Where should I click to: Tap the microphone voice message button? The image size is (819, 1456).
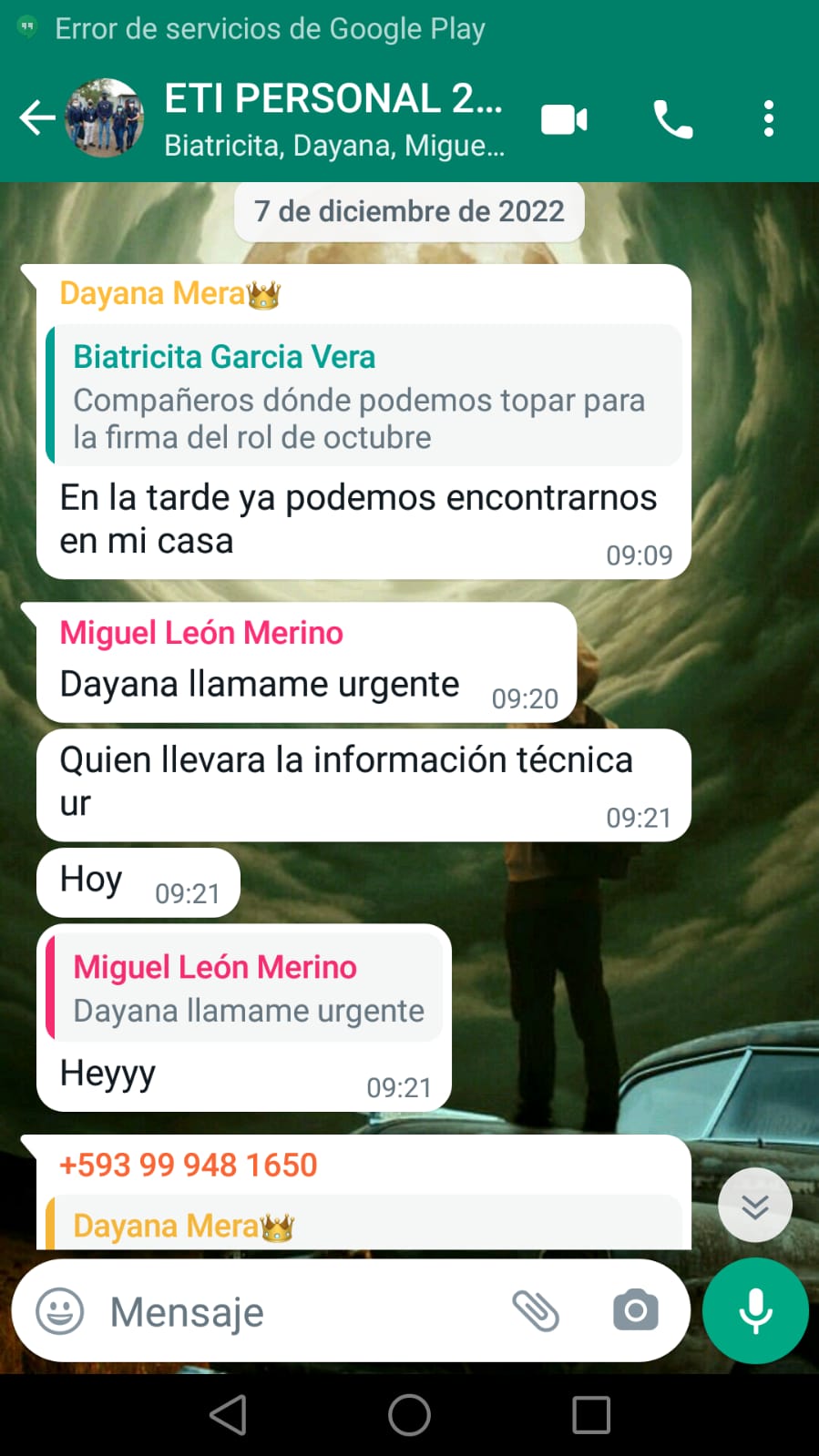point(755,1312)
